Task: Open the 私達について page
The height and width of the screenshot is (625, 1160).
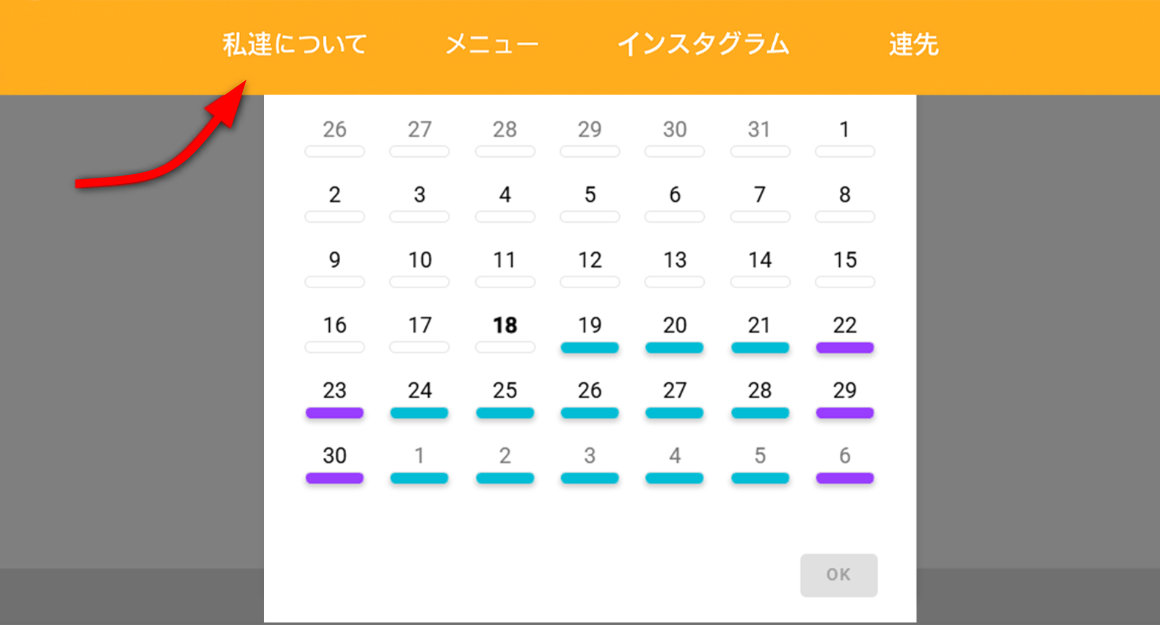Action: tap(295, 45)
